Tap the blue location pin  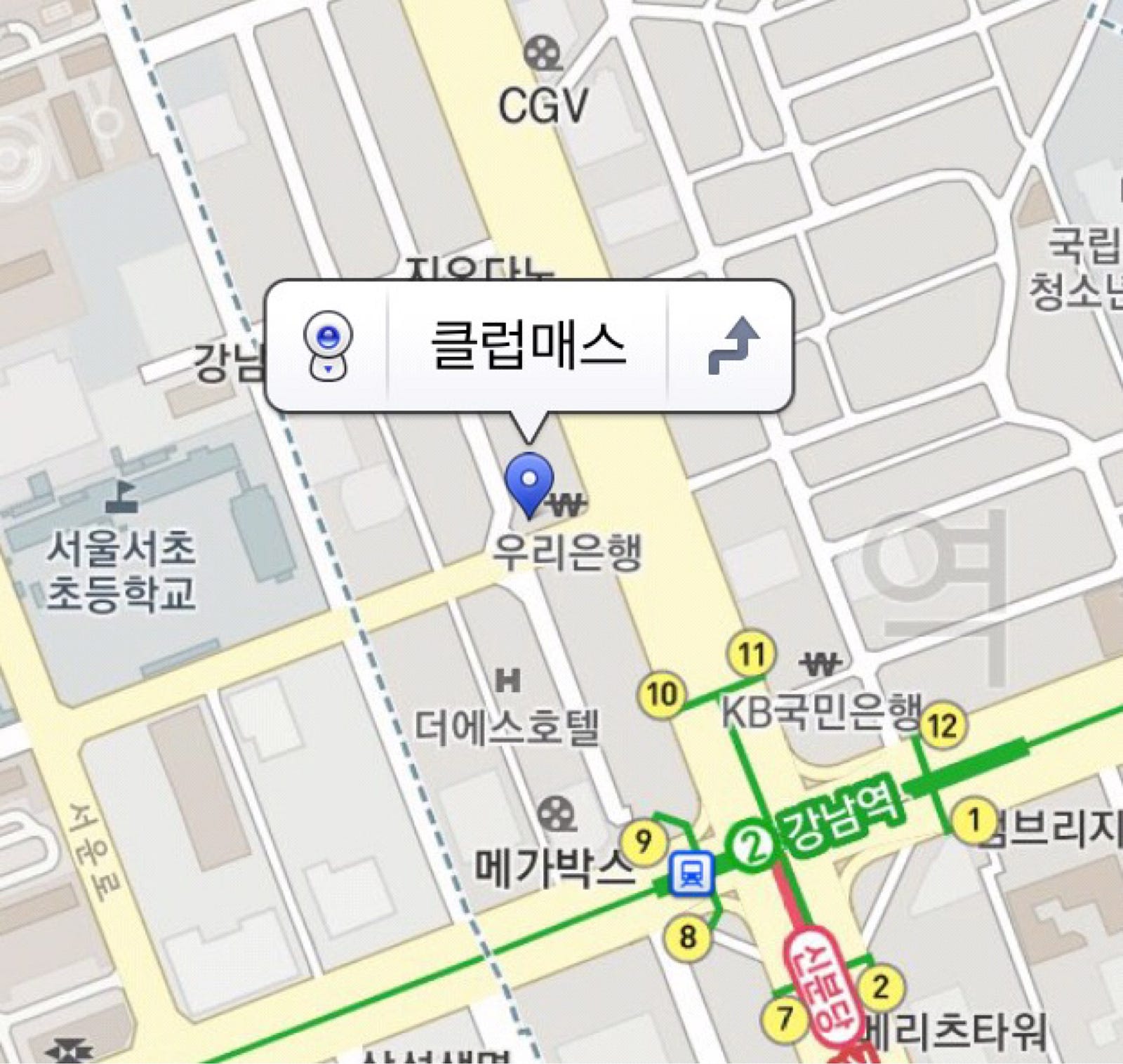529,479
